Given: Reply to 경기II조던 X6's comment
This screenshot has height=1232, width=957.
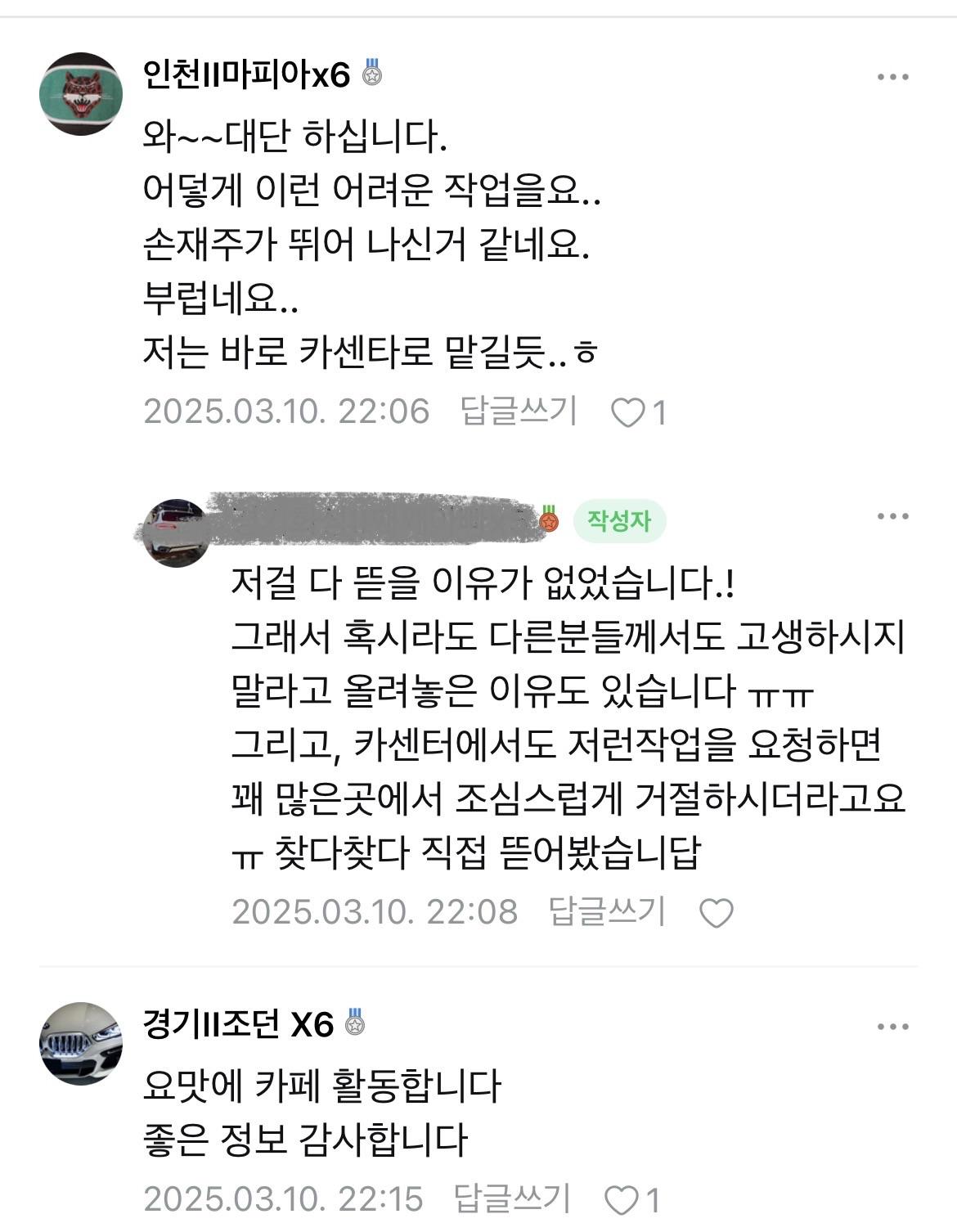Looking at the screenshot, I should pyautogui.click(x=512, y=1198).
